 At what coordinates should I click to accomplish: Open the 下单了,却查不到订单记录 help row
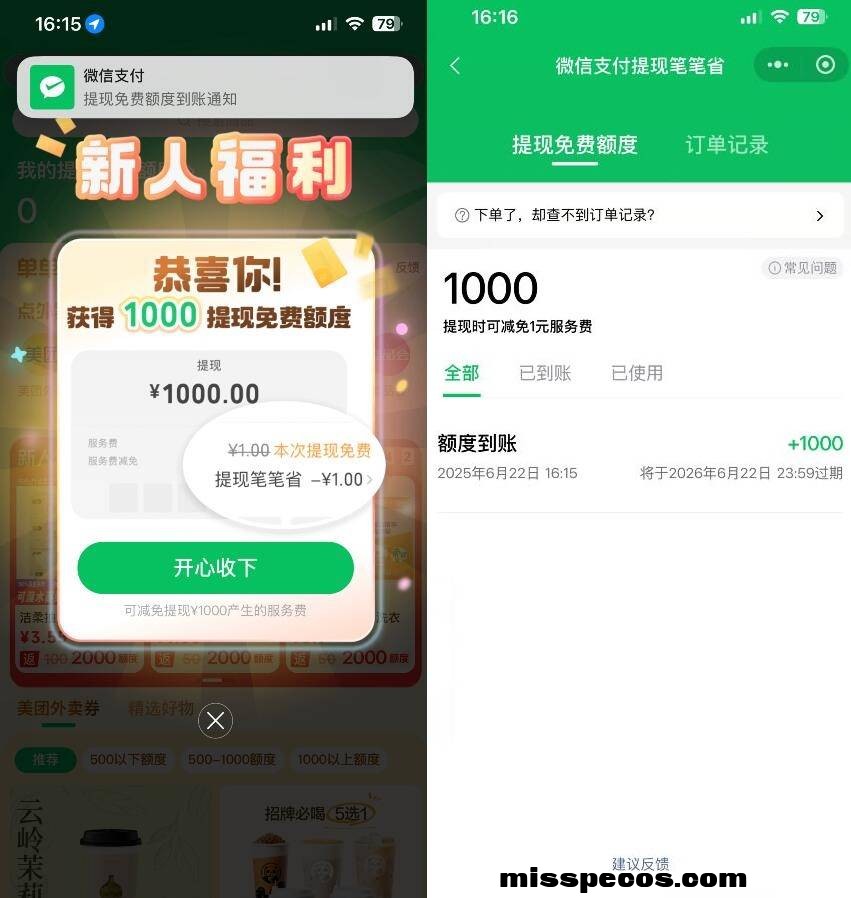pos(639,215)
